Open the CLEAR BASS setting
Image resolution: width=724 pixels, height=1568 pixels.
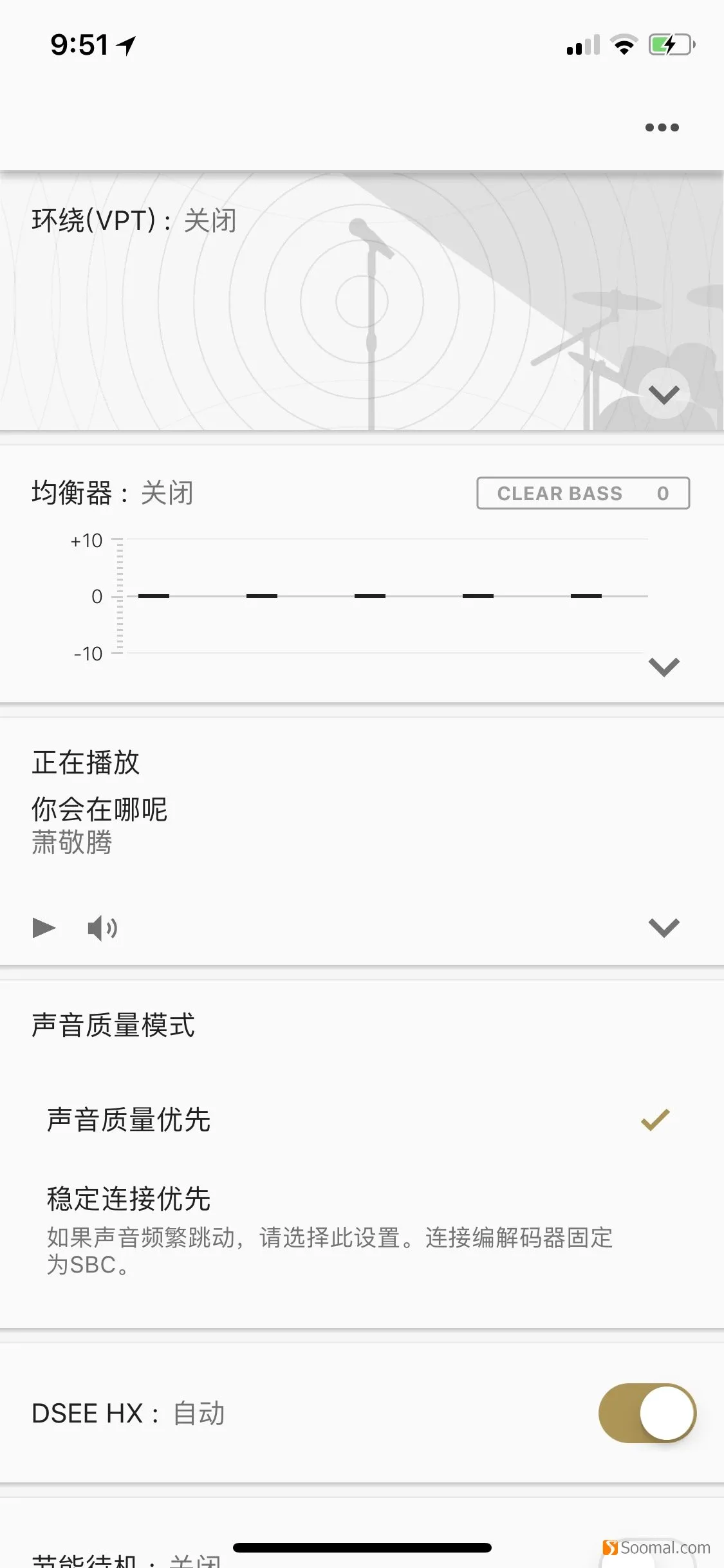click(583, 493)
